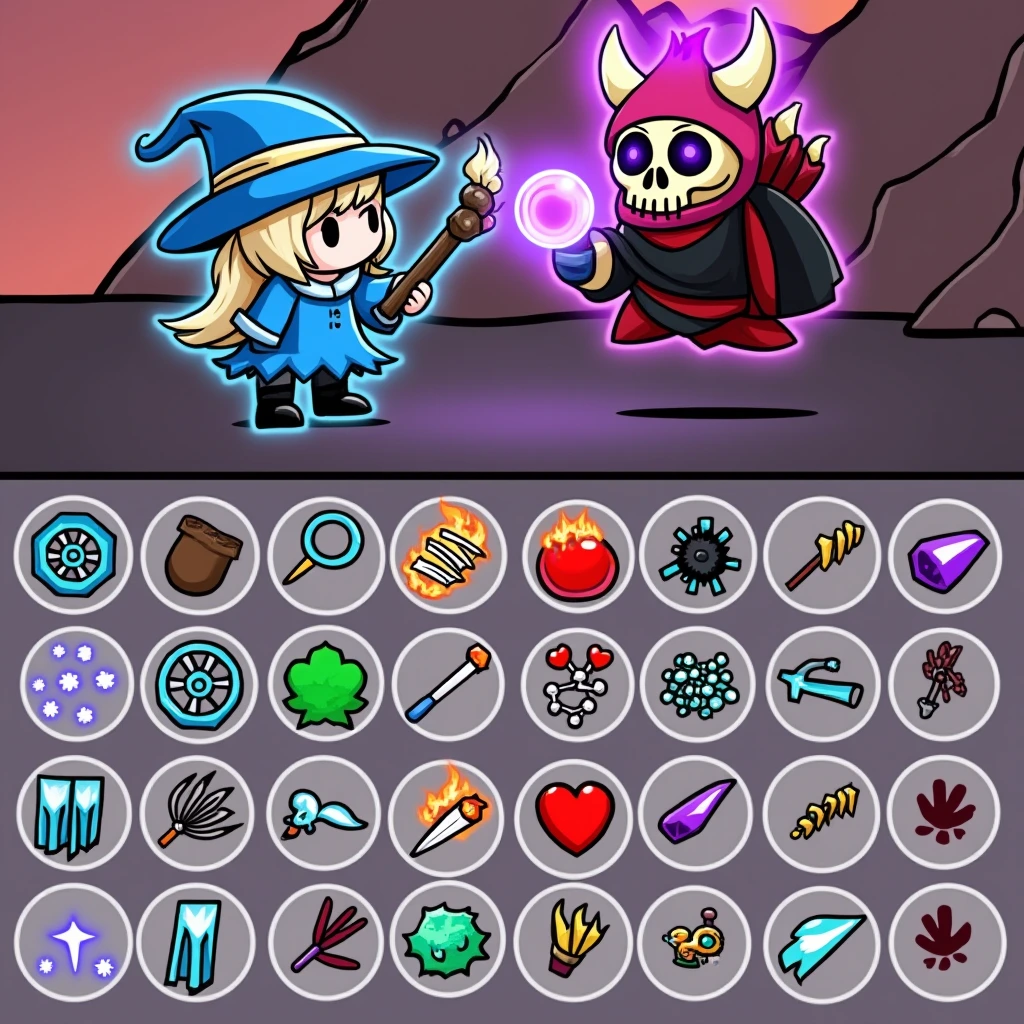1024x1024 pixels.
Task: Select the green leaf item
Action: pyautogui.click(x=325, y=686)
